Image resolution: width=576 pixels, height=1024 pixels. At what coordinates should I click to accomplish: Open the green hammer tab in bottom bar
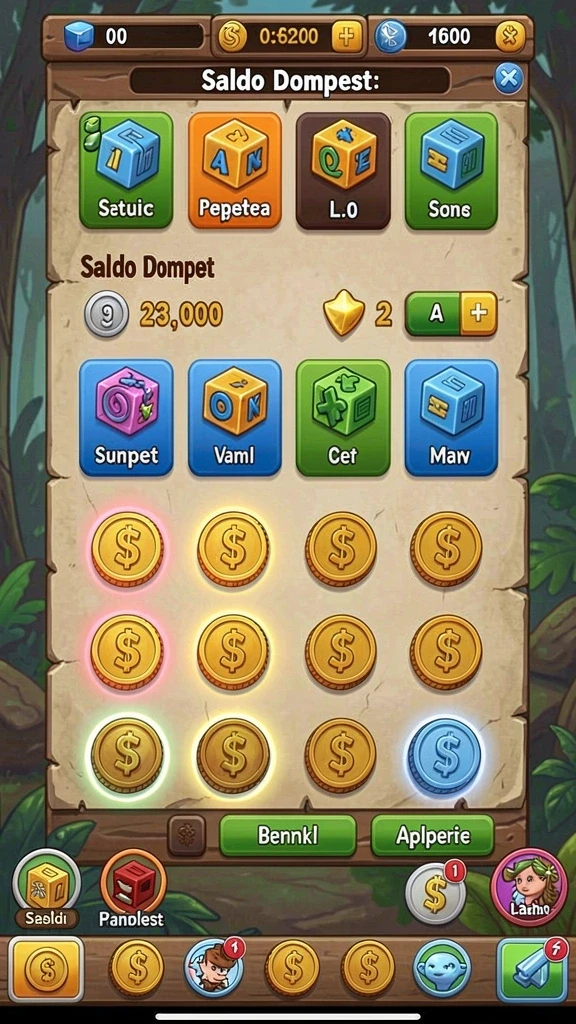(532, 970)
